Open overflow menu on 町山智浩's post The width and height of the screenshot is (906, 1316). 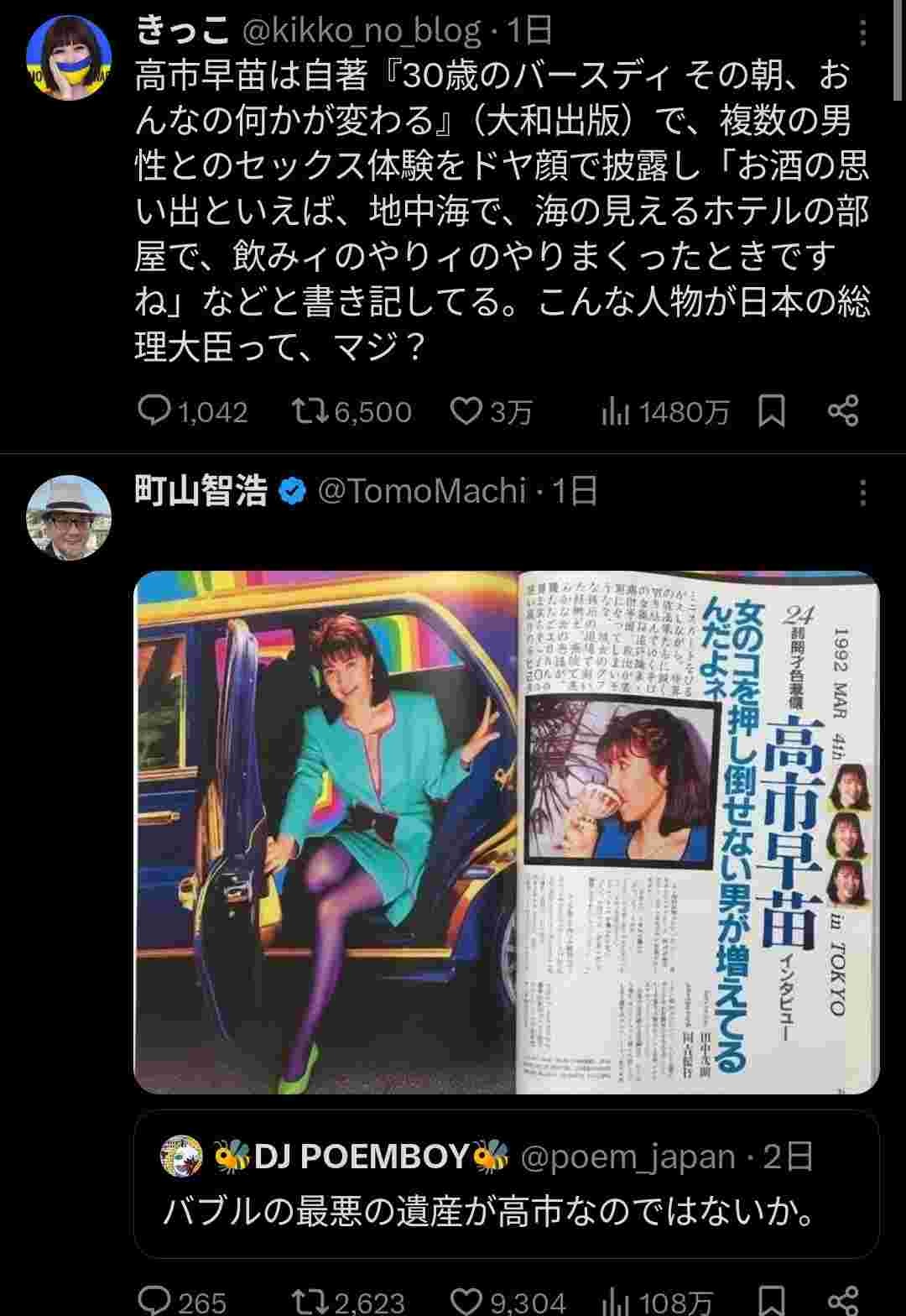(862, 493)
